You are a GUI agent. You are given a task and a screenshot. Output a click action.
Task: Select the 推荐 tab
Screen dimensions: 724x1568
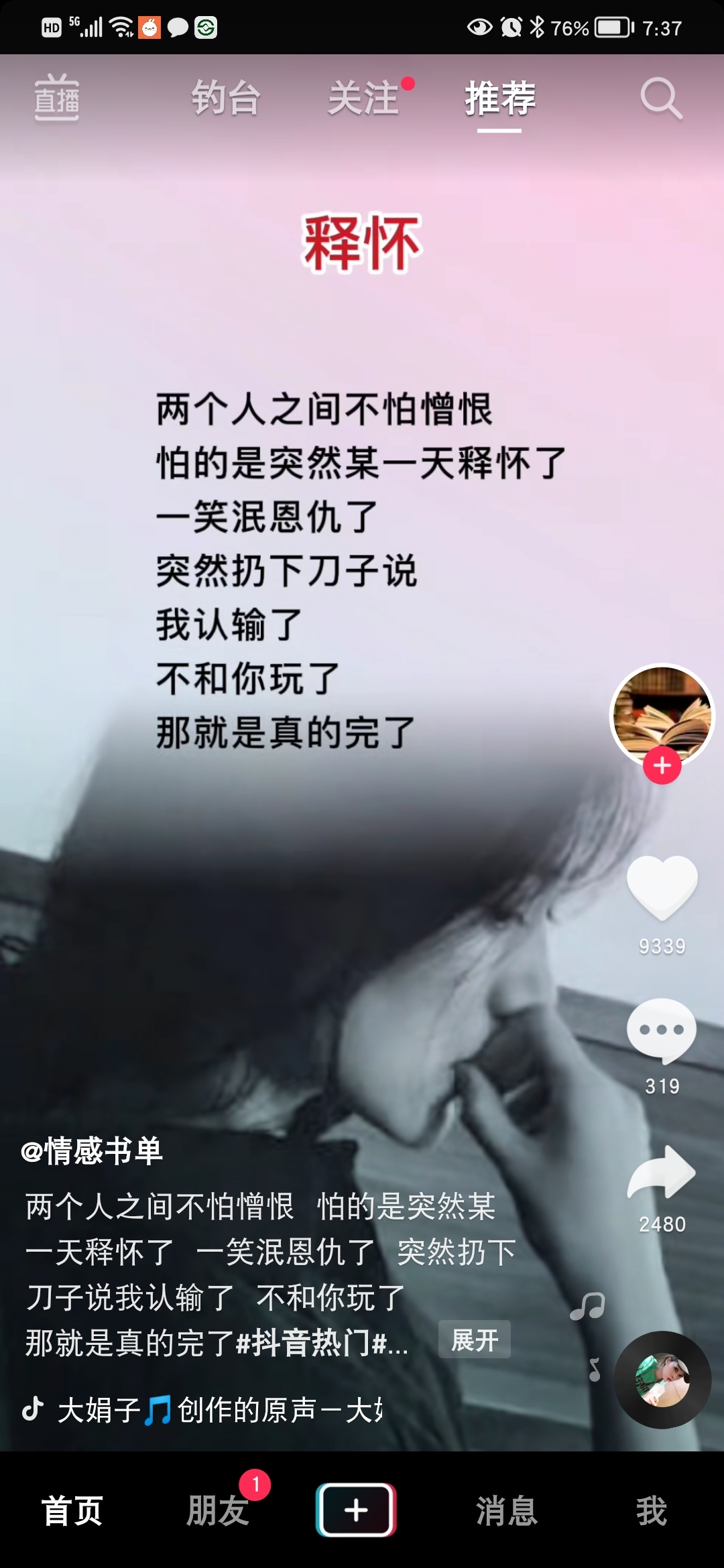coord(500,99)
